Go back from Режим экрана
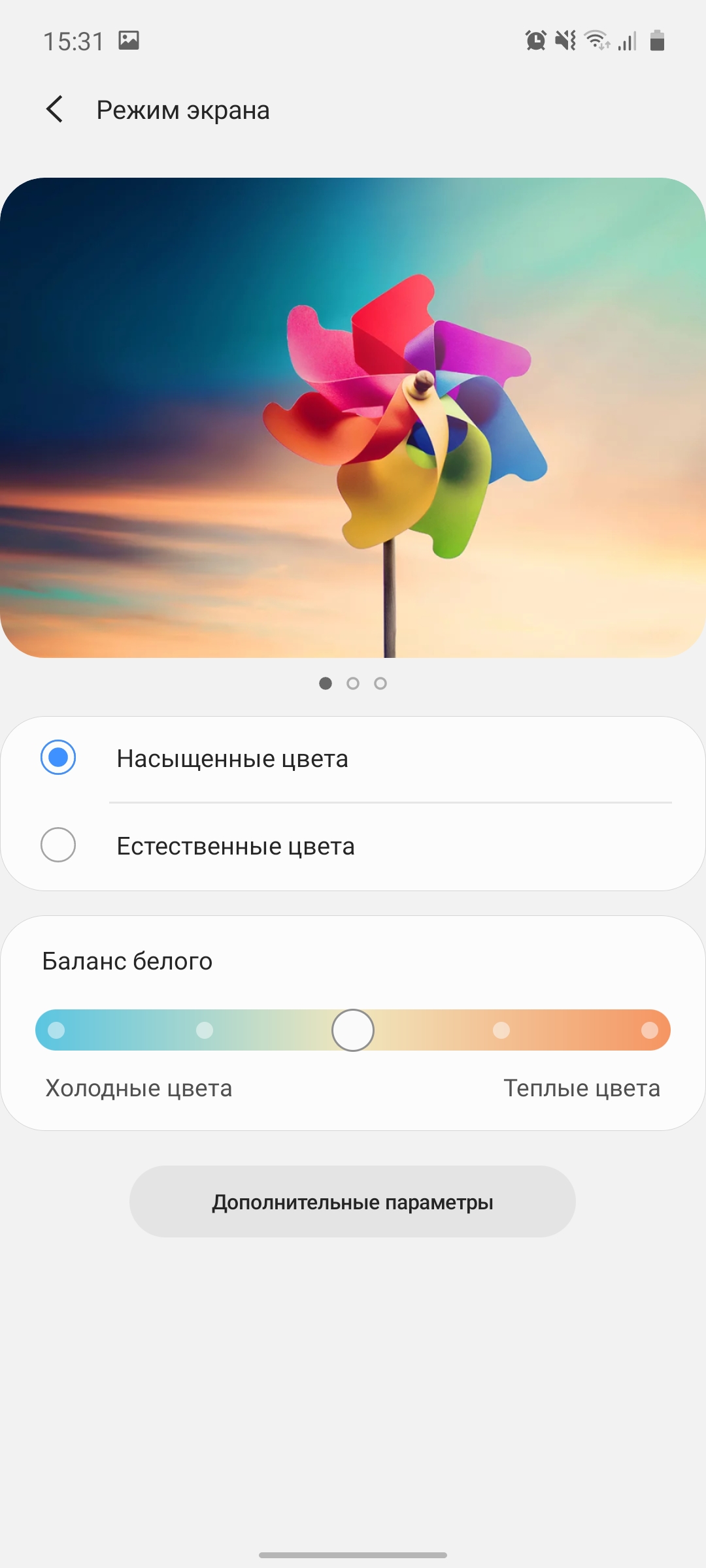 click(55, 109)
